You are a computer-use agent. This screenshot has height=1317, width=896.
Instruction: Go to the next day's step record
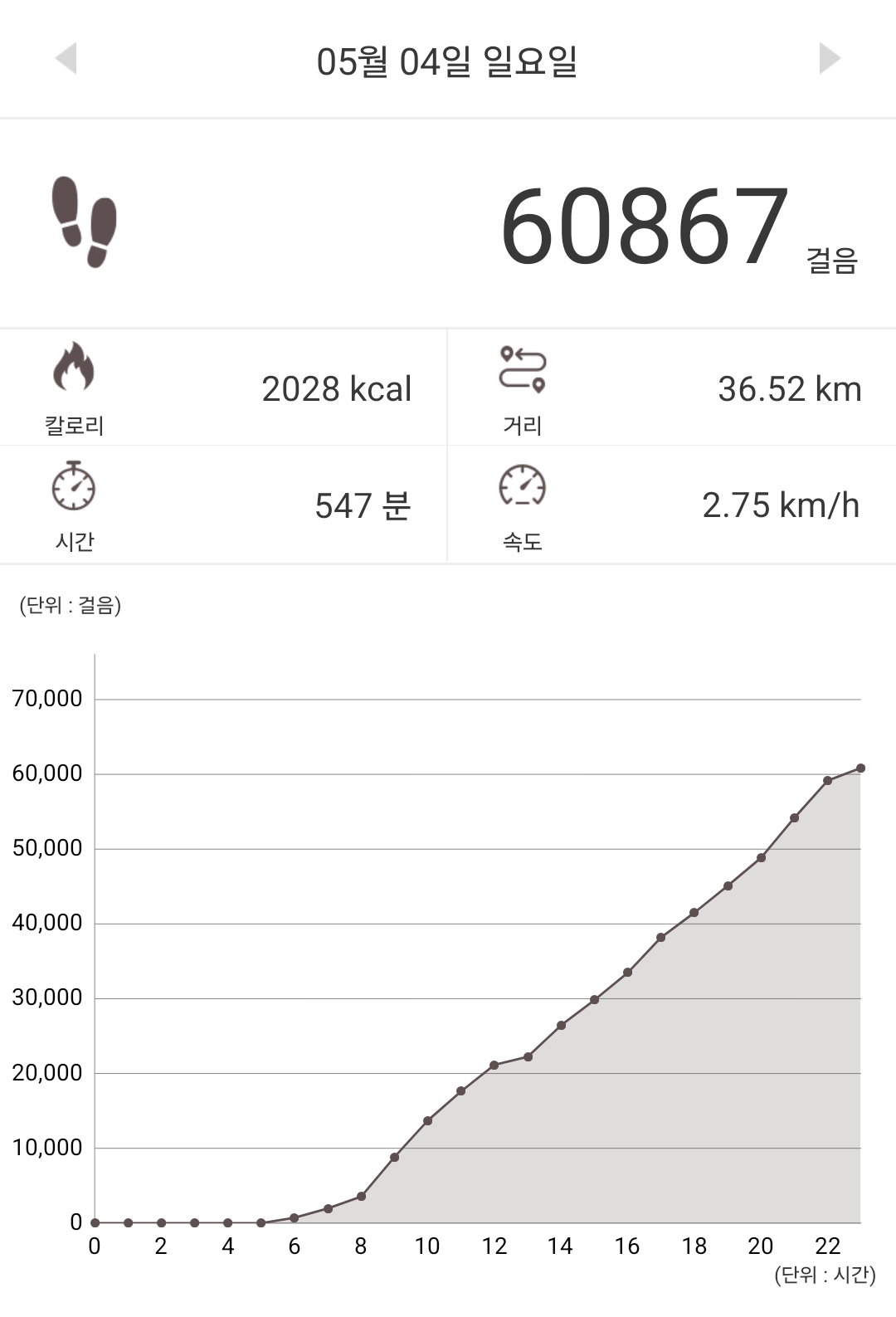coord(829,58)
